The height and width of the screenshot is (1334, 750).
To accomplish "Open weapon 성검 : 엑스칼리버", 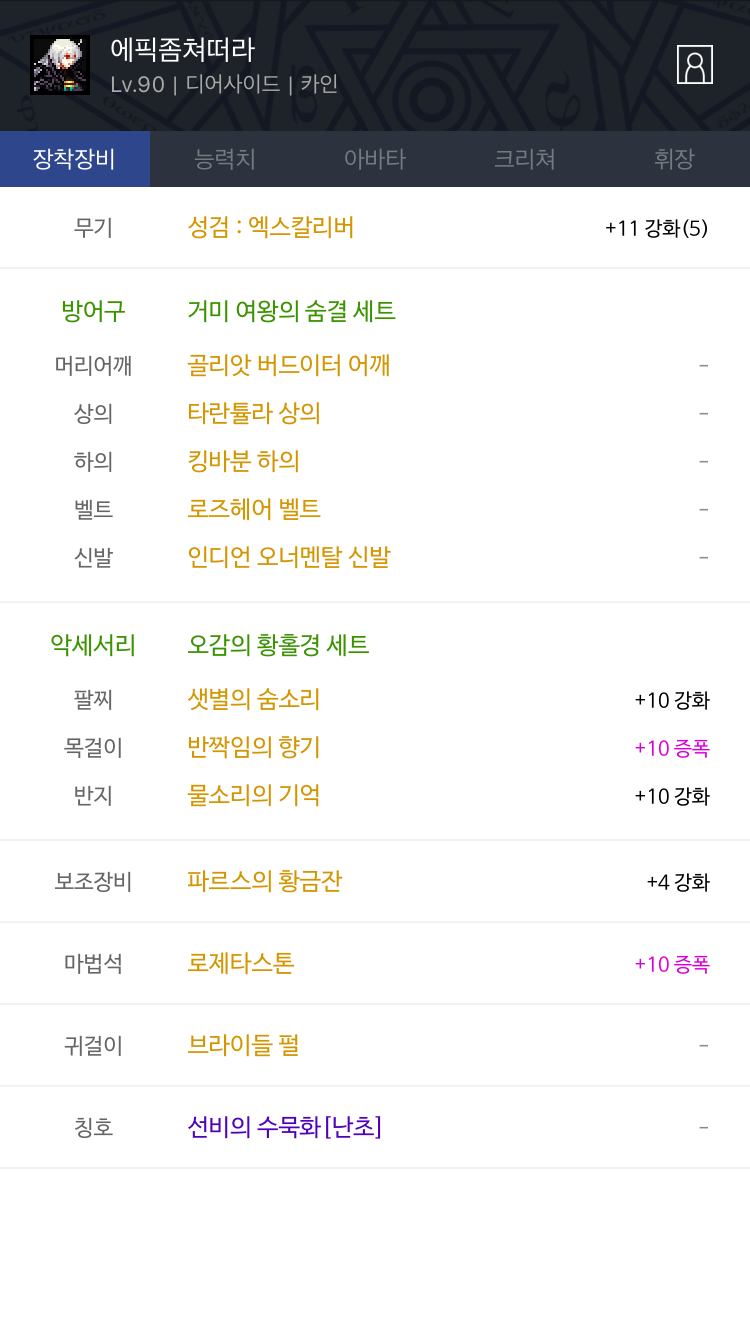I will 271,227.
